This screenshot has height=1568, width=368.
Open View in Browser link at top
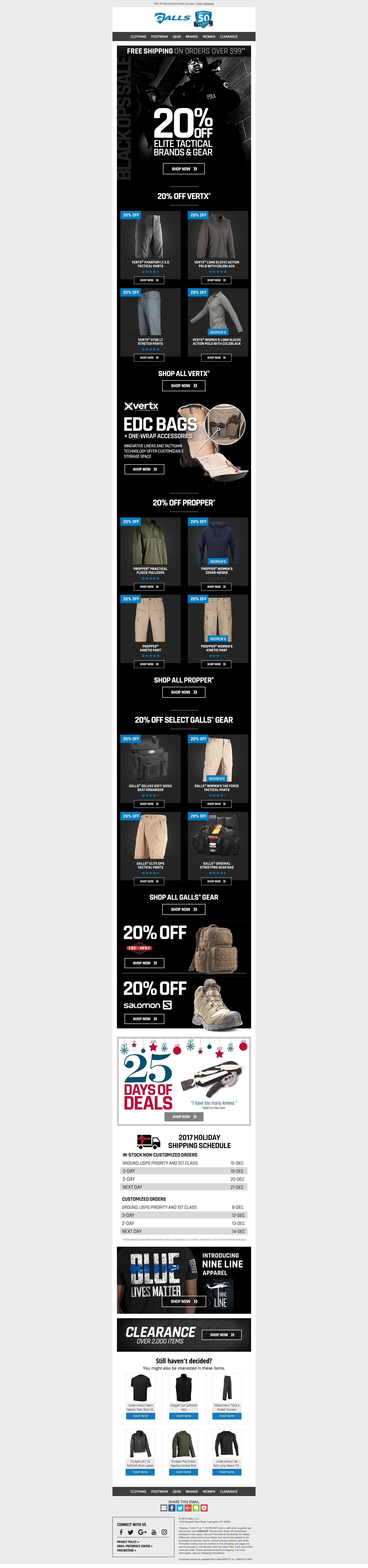pyautogui.click(x=205, y=4)
